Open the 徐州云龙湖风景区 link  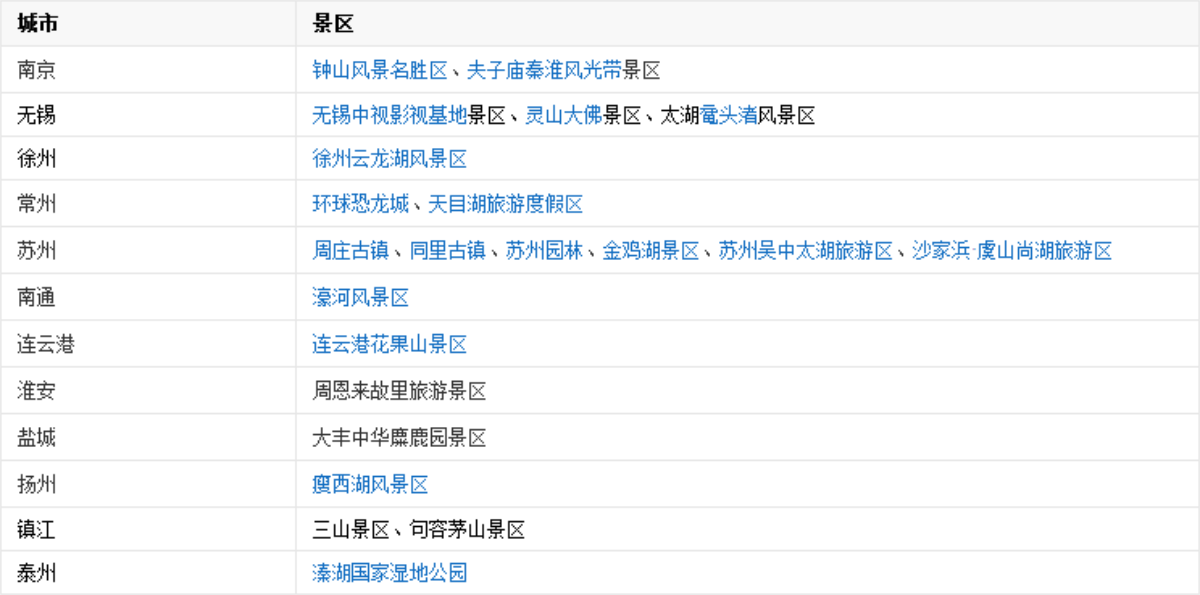point(390,160)
